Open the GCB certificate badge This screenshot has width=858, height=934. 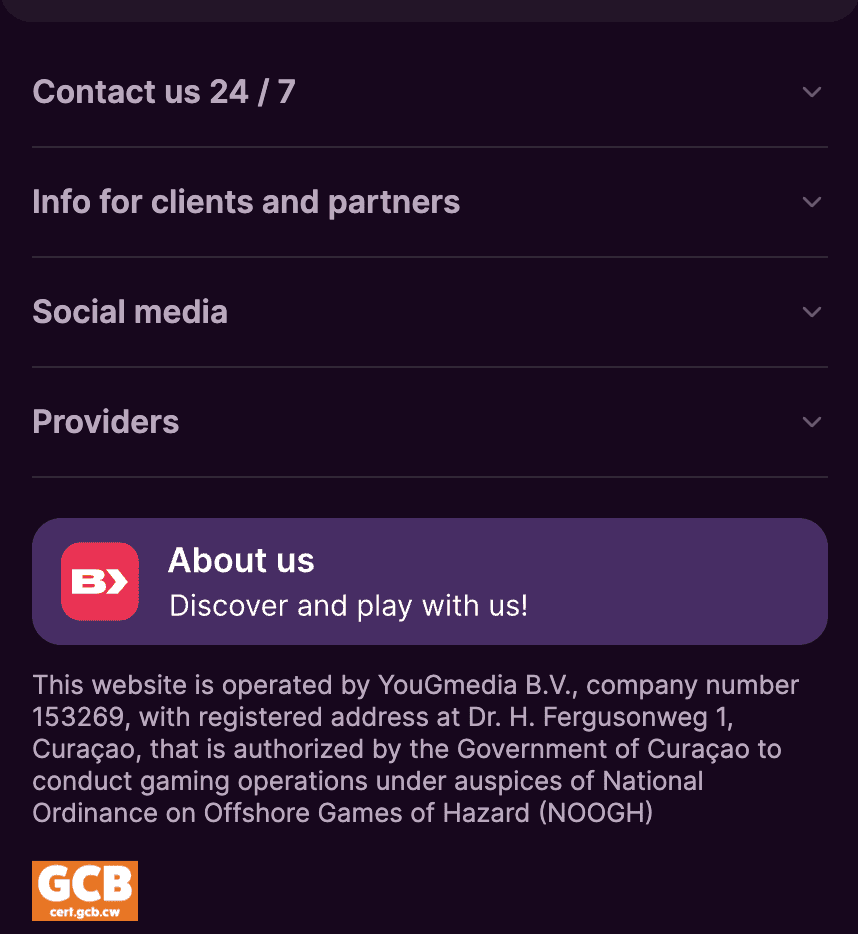coord(85,890)
